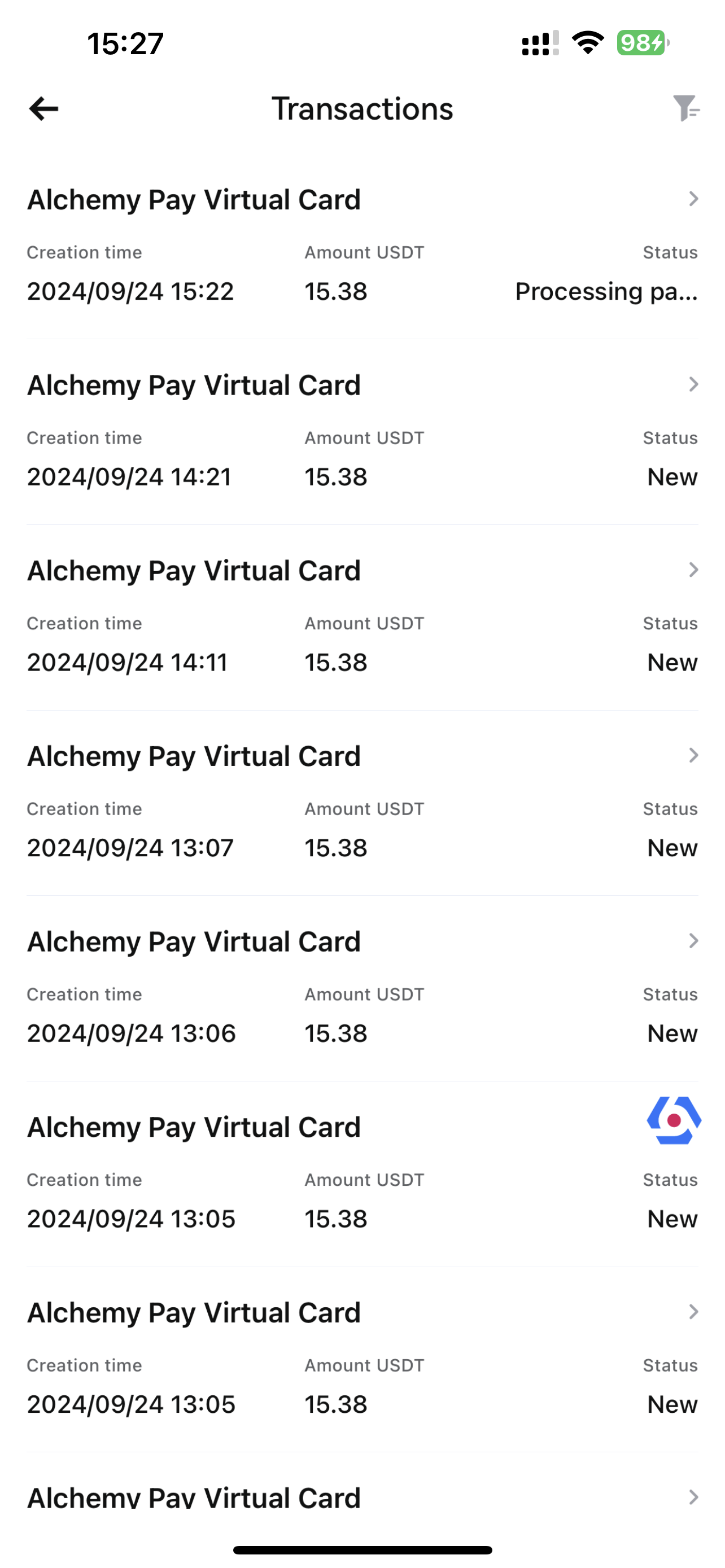Open the 15:22 Processing transaction
Viewport: 725px width, 1568px height.
362,247
